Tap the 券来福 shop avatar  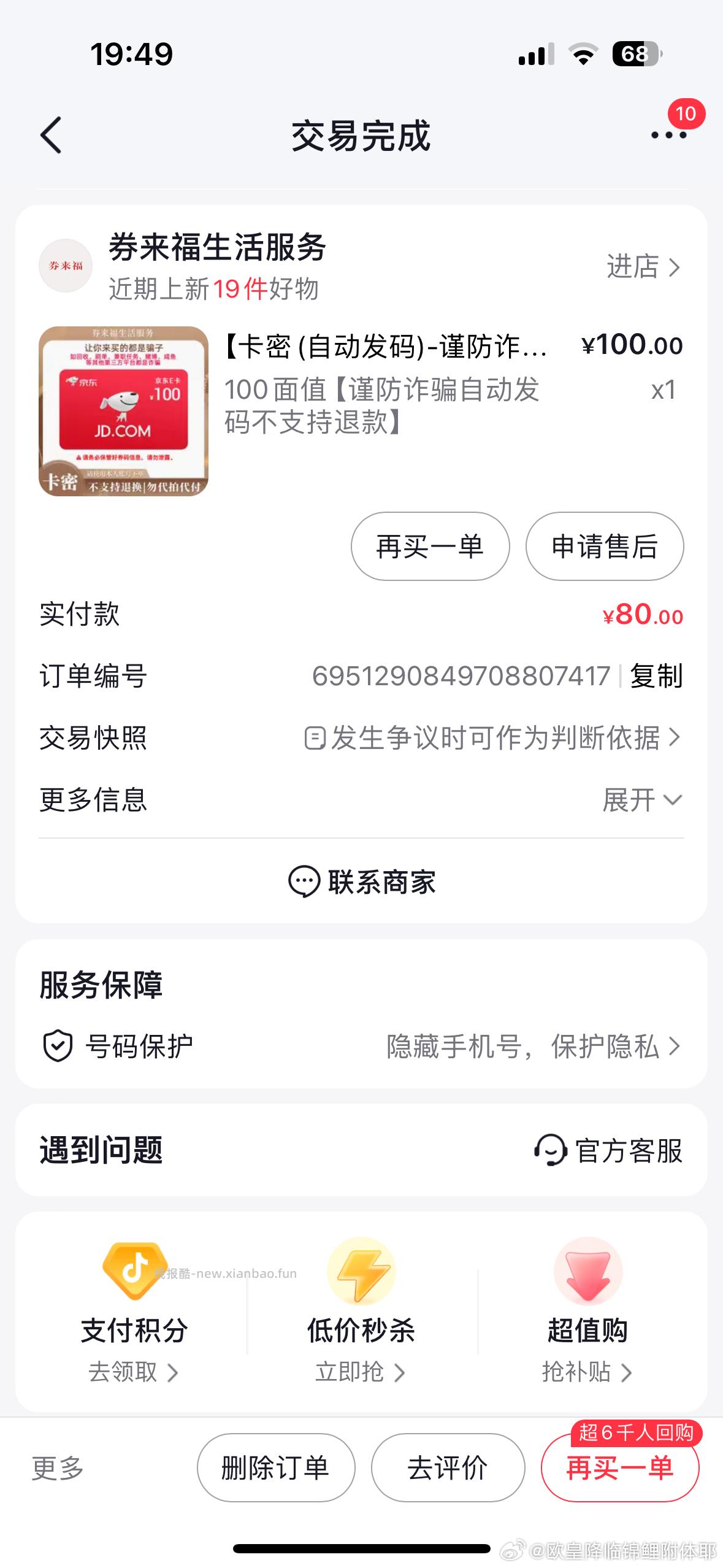coord(66,265)
